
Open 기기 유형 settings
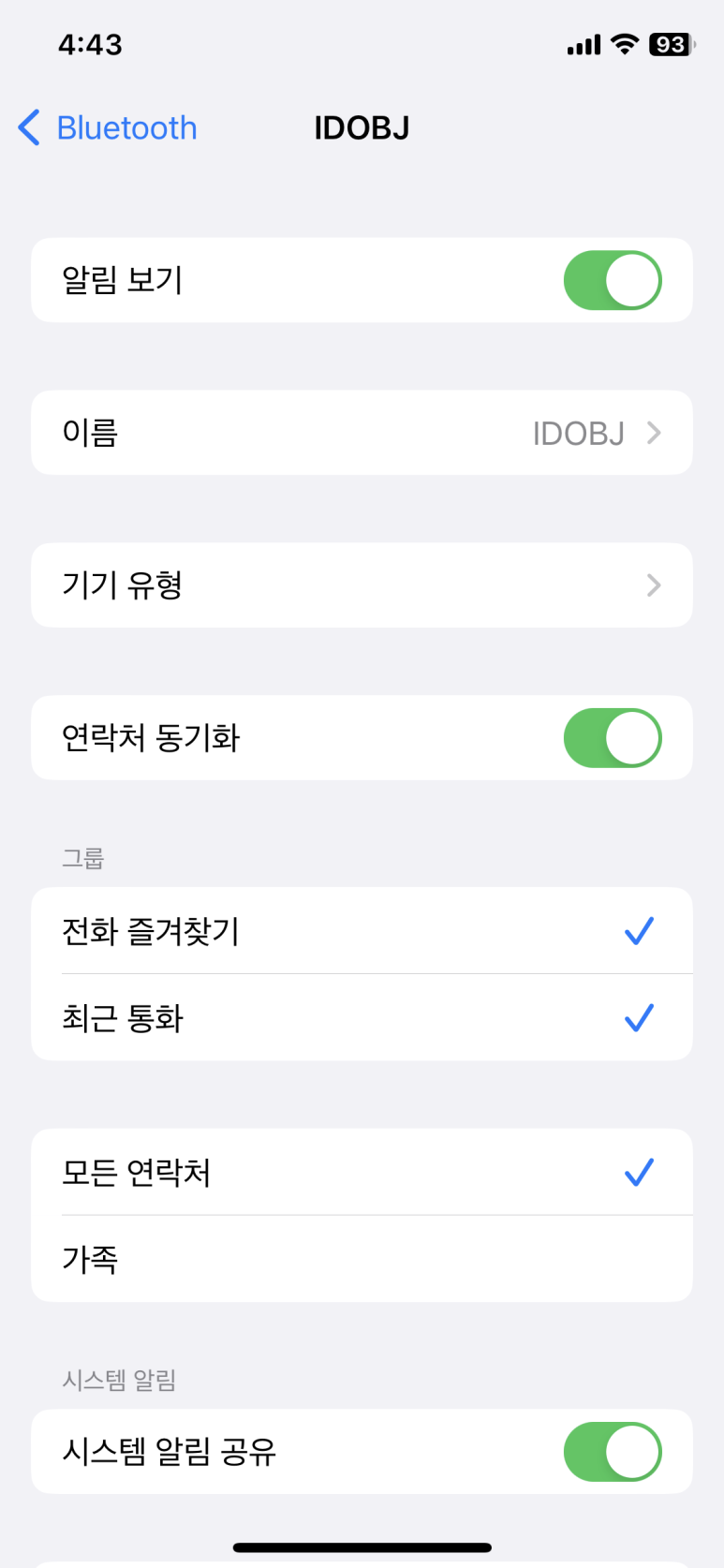pyautogui.click(x=362, y=585)
